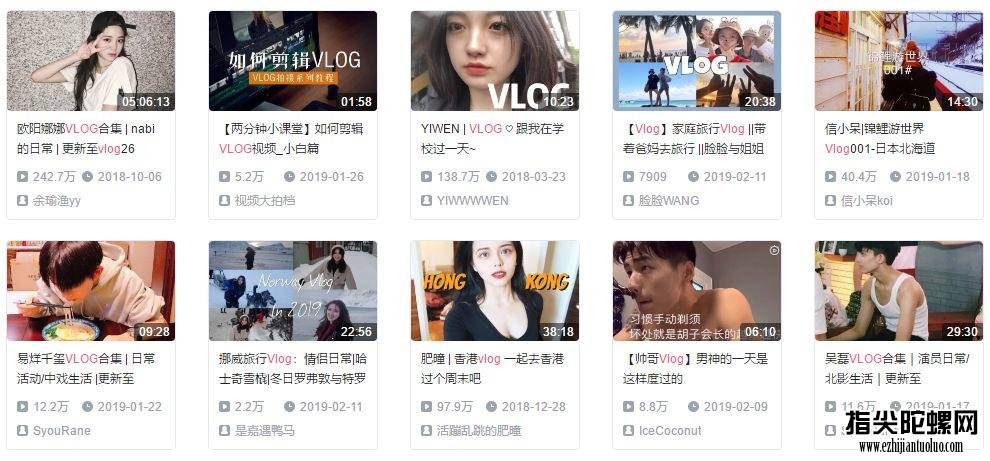Open the 家庭旅行Vlog video card
The height and width of the screenshot is (461, 990).
pos(696,60)
